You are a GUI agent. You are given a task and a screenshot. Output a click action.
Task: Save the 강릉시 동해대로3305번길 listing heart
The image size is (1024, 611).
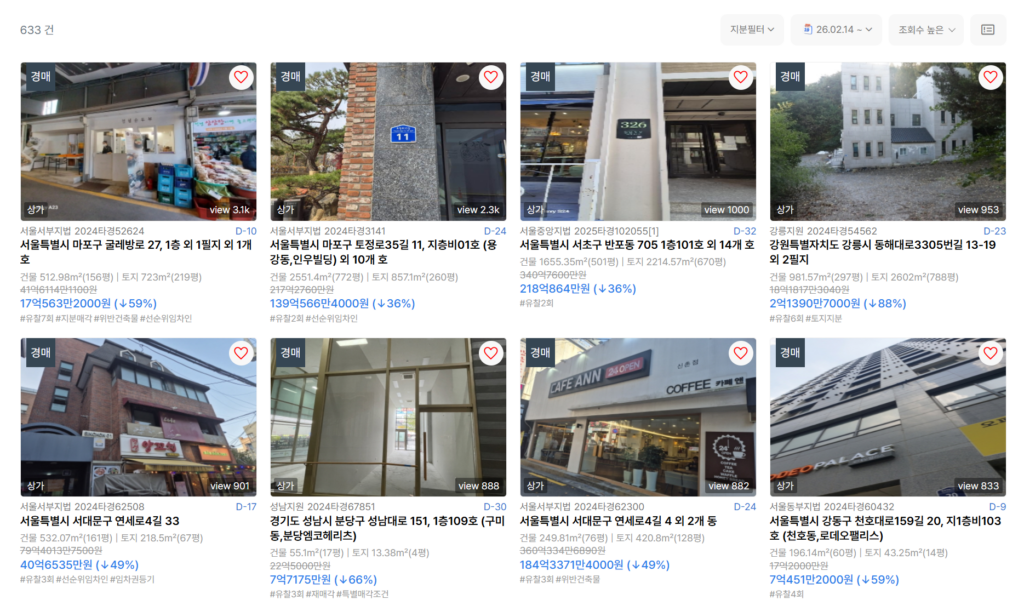click(990, 77)
